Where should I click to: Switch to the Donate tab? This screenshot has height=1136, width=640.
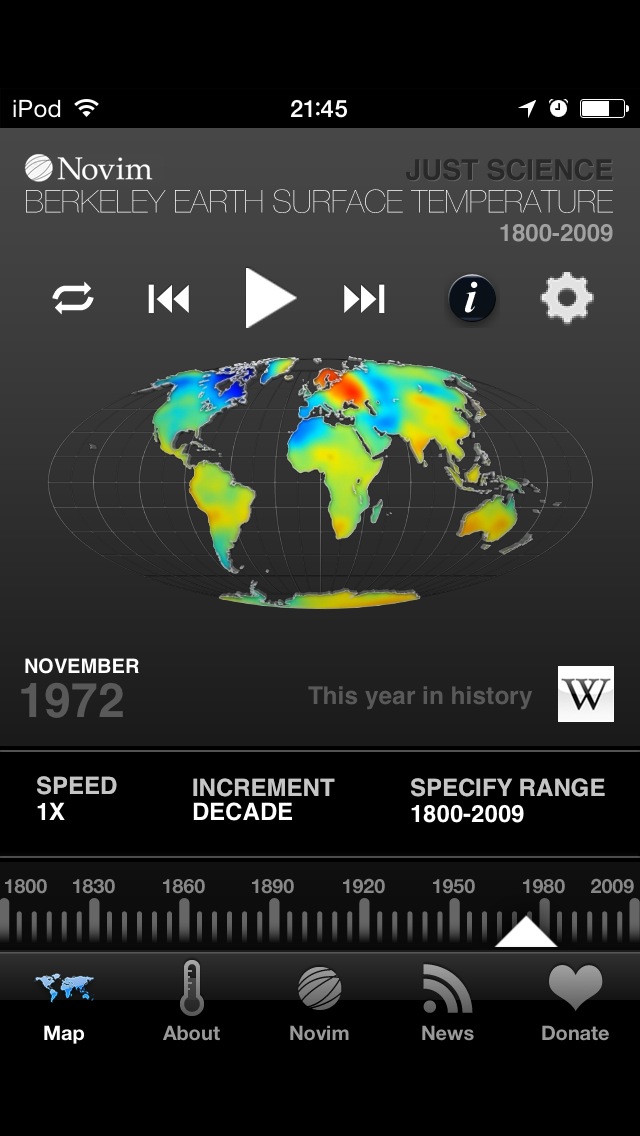(x=575, y=1001)
